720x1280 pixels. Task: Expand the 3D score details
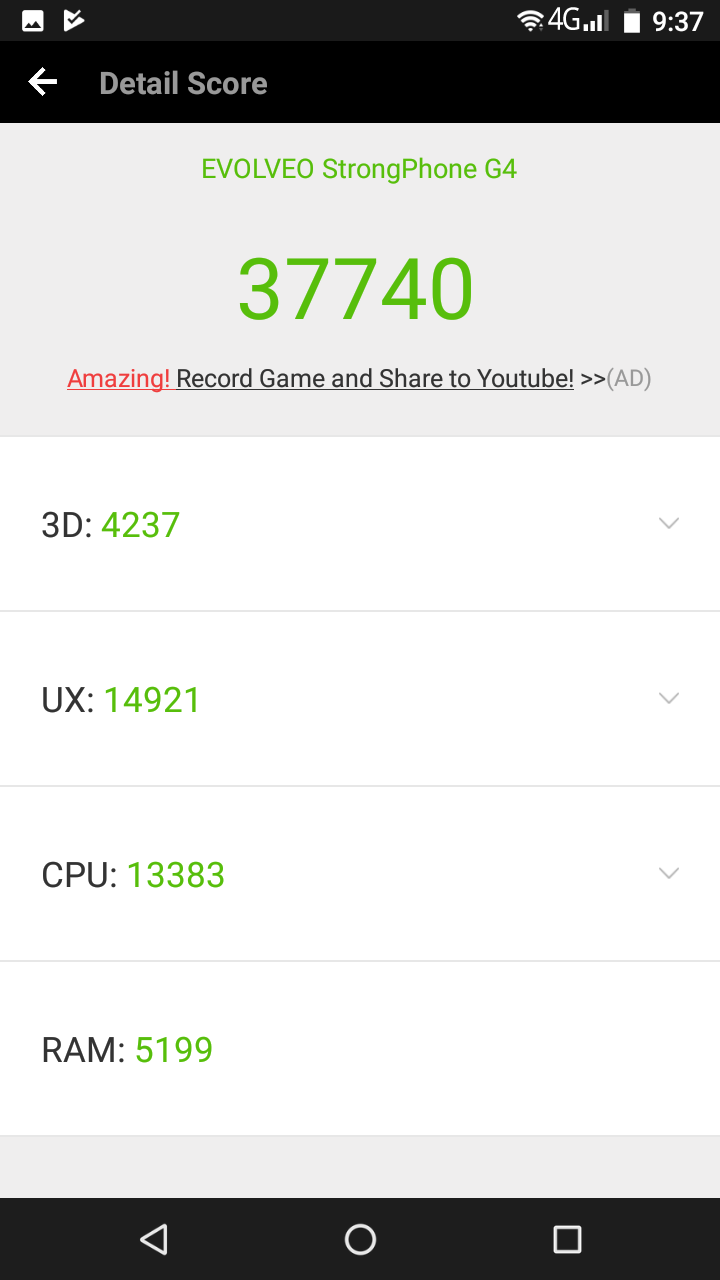click(360, 524)
